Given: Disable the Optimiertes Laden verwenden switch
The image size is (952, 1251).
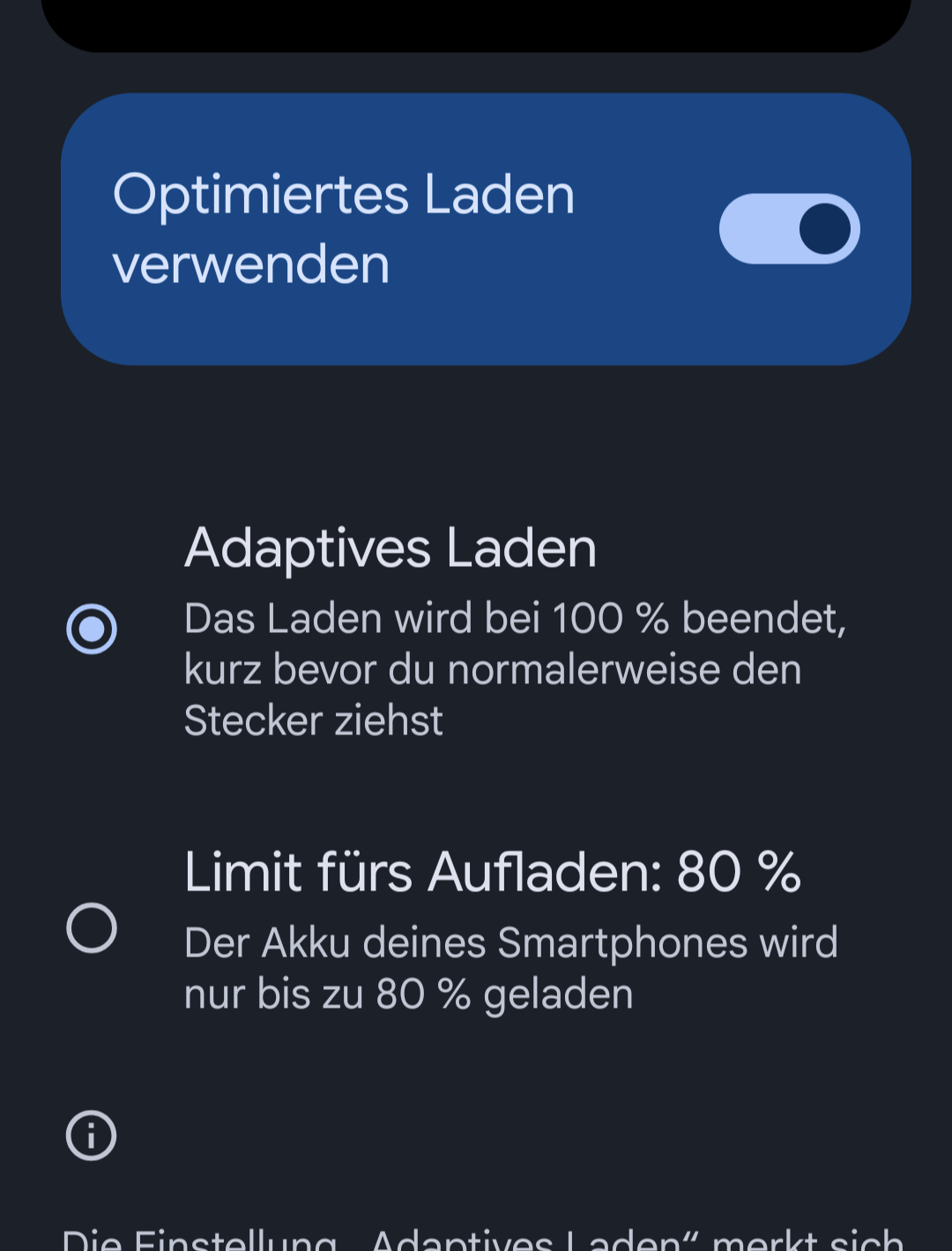Looking at the screenshot, I should click(789, 229).
